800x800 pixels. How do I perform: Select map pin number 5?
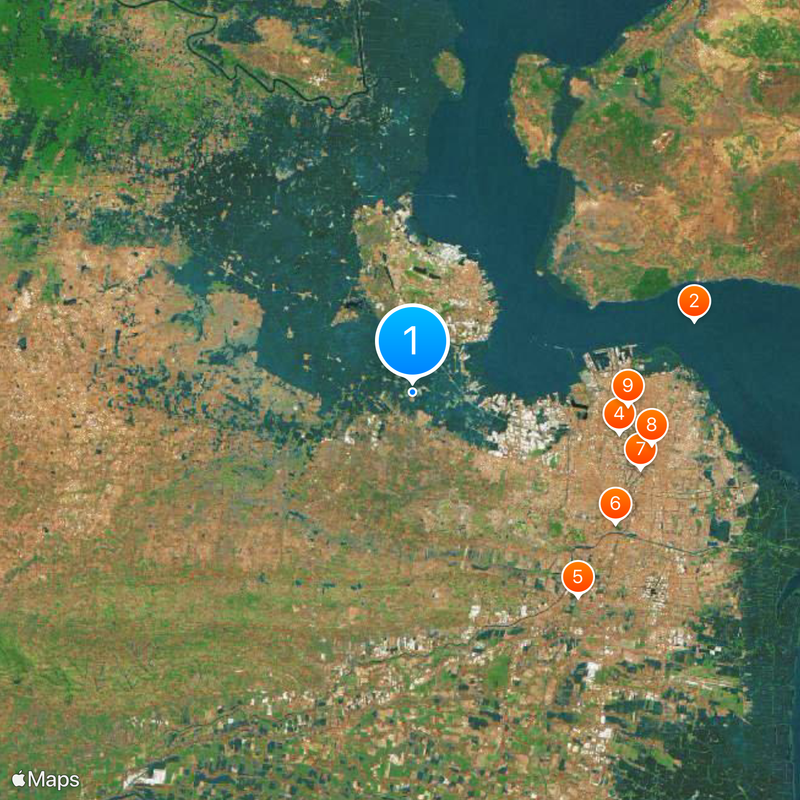click(x=577, y=577)
